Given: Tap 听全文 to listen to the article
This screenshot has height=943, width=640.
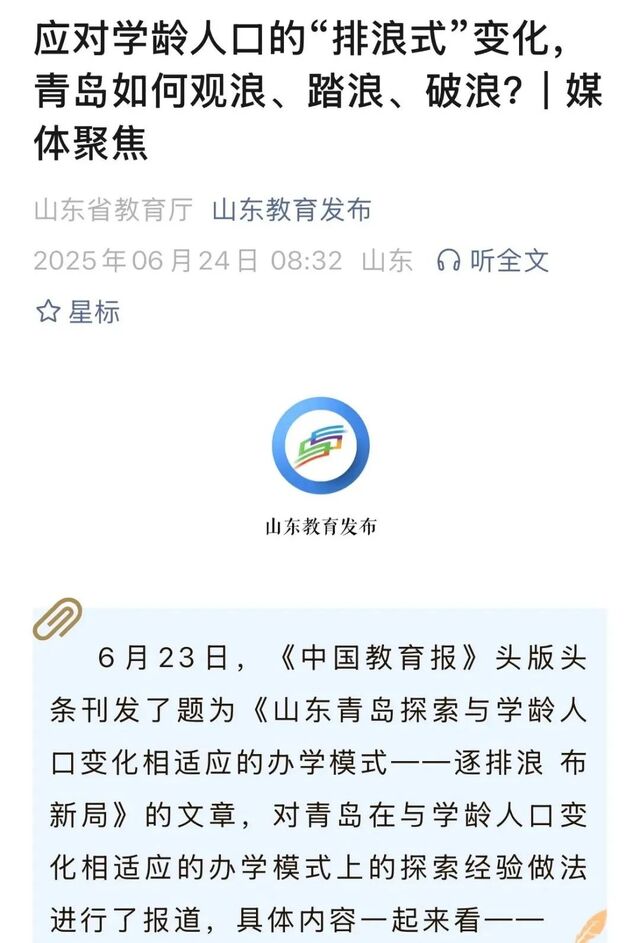Looking at the screenshot, I should pyautogui.click(x=494, y=261).
